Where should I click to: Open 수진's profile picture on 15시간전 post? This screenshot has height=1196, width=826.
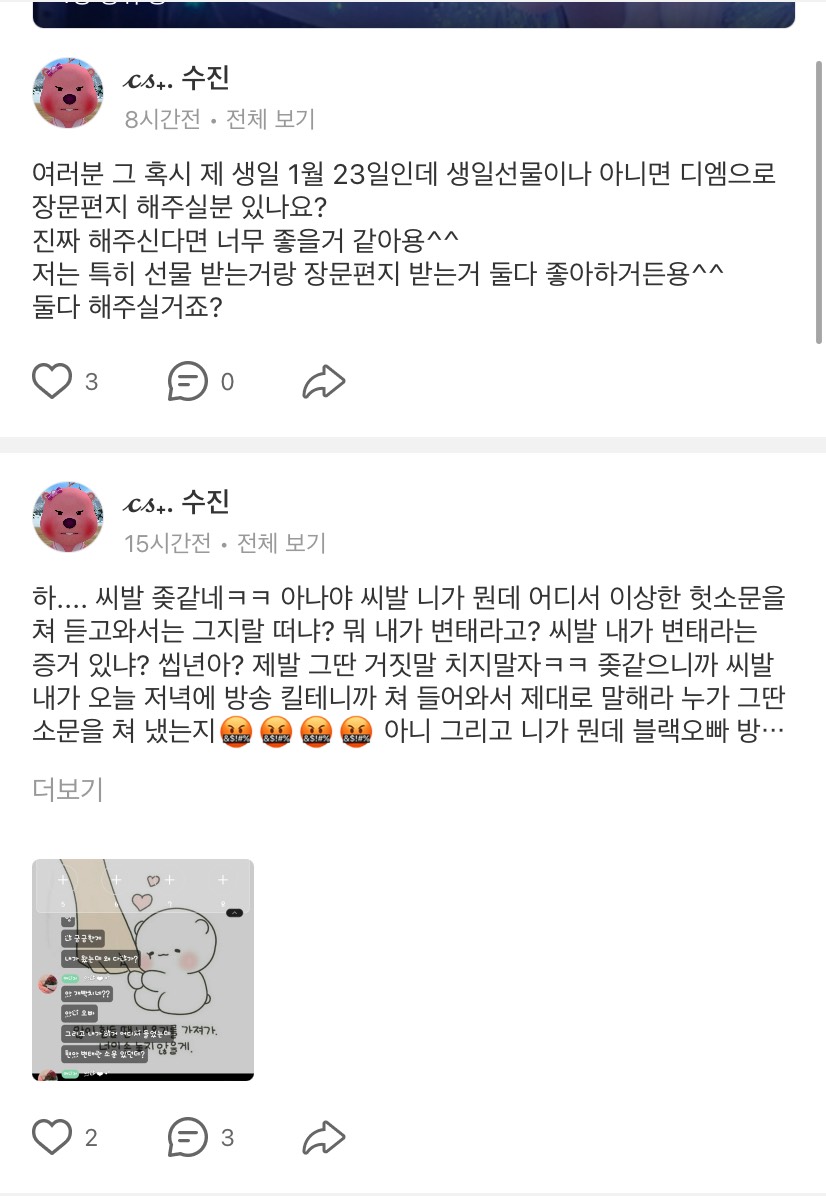pos(69,517)
